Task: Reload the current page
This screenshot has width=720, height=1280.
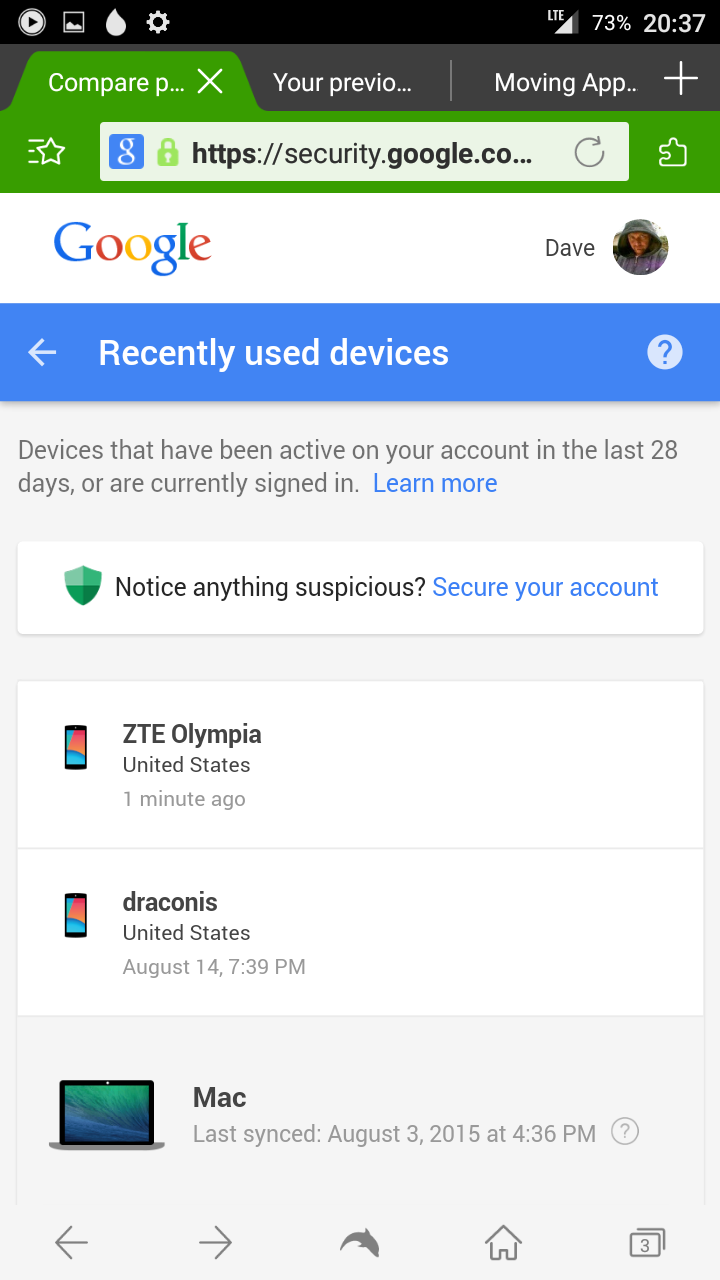Action: pos(589,153)
